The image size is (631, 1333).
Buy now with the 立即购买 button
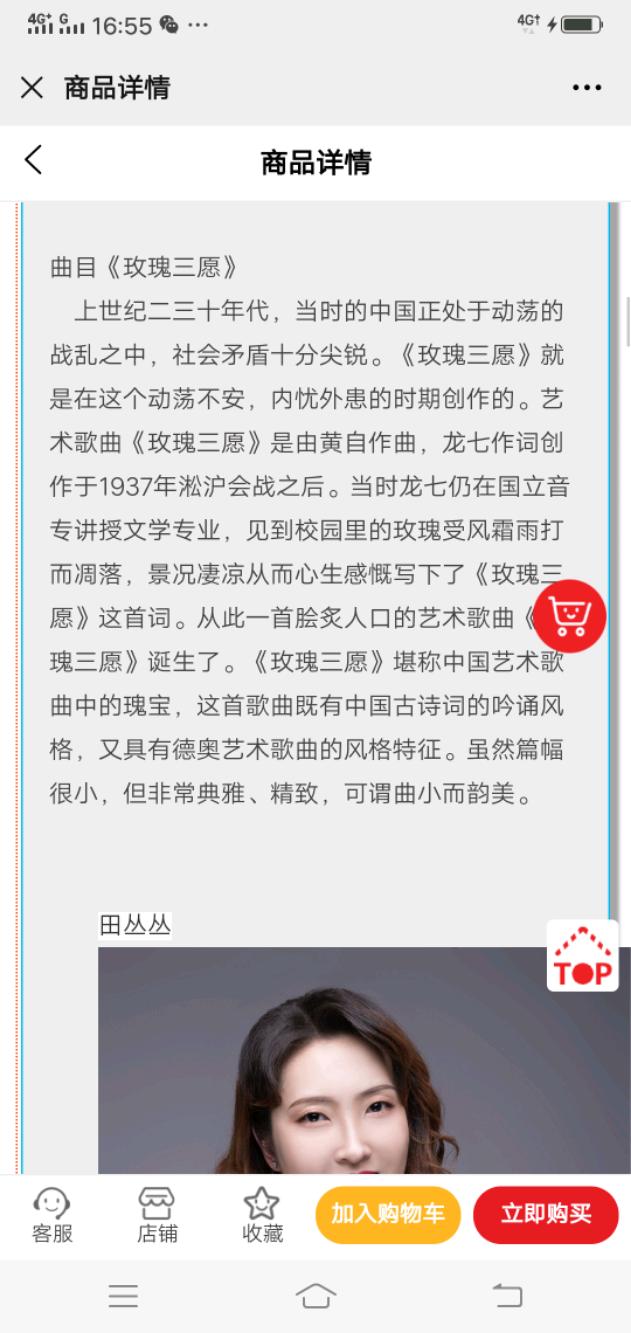pyautogui.click(x=546, y=1214)
